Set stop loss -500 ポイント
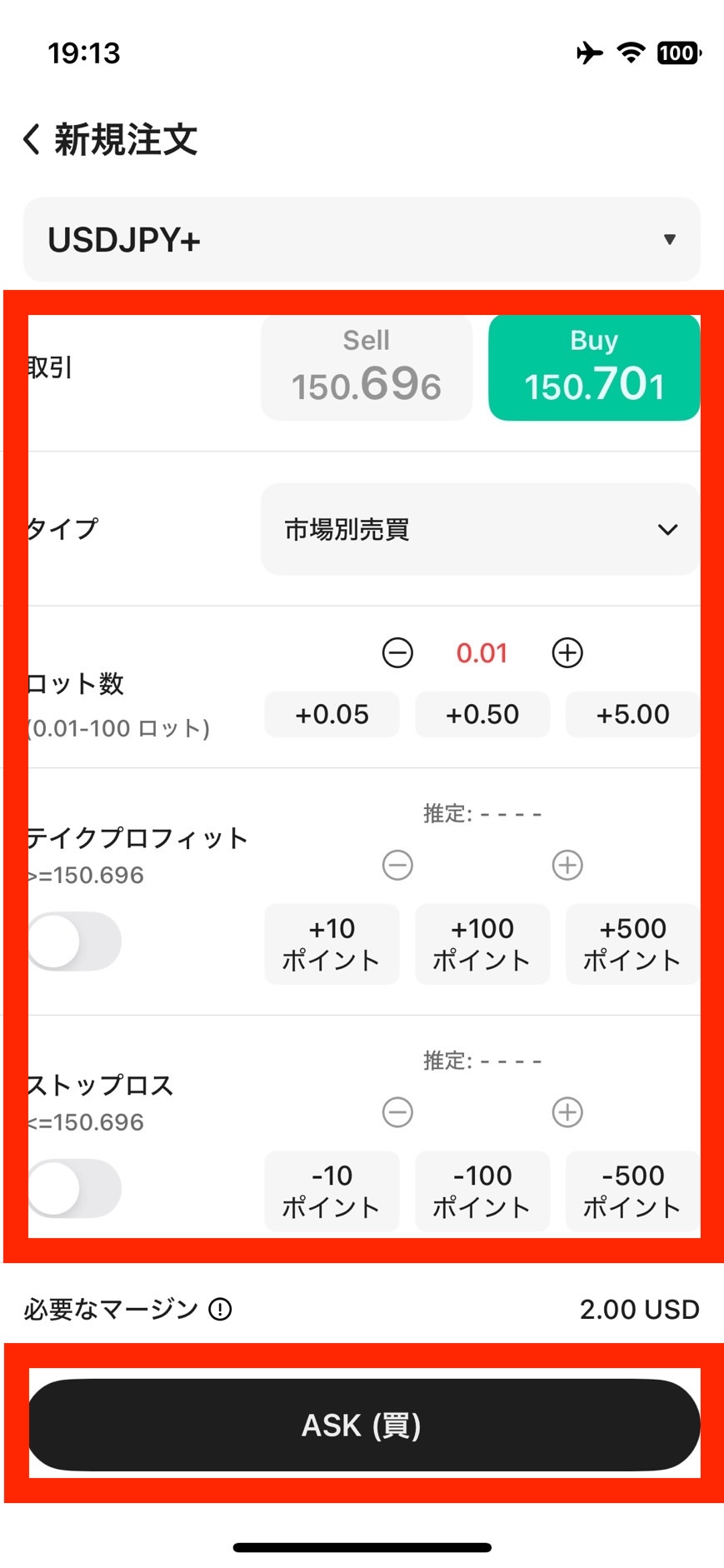The height and width of the screenshot is (1568, 724). [x=632, y=1191]
